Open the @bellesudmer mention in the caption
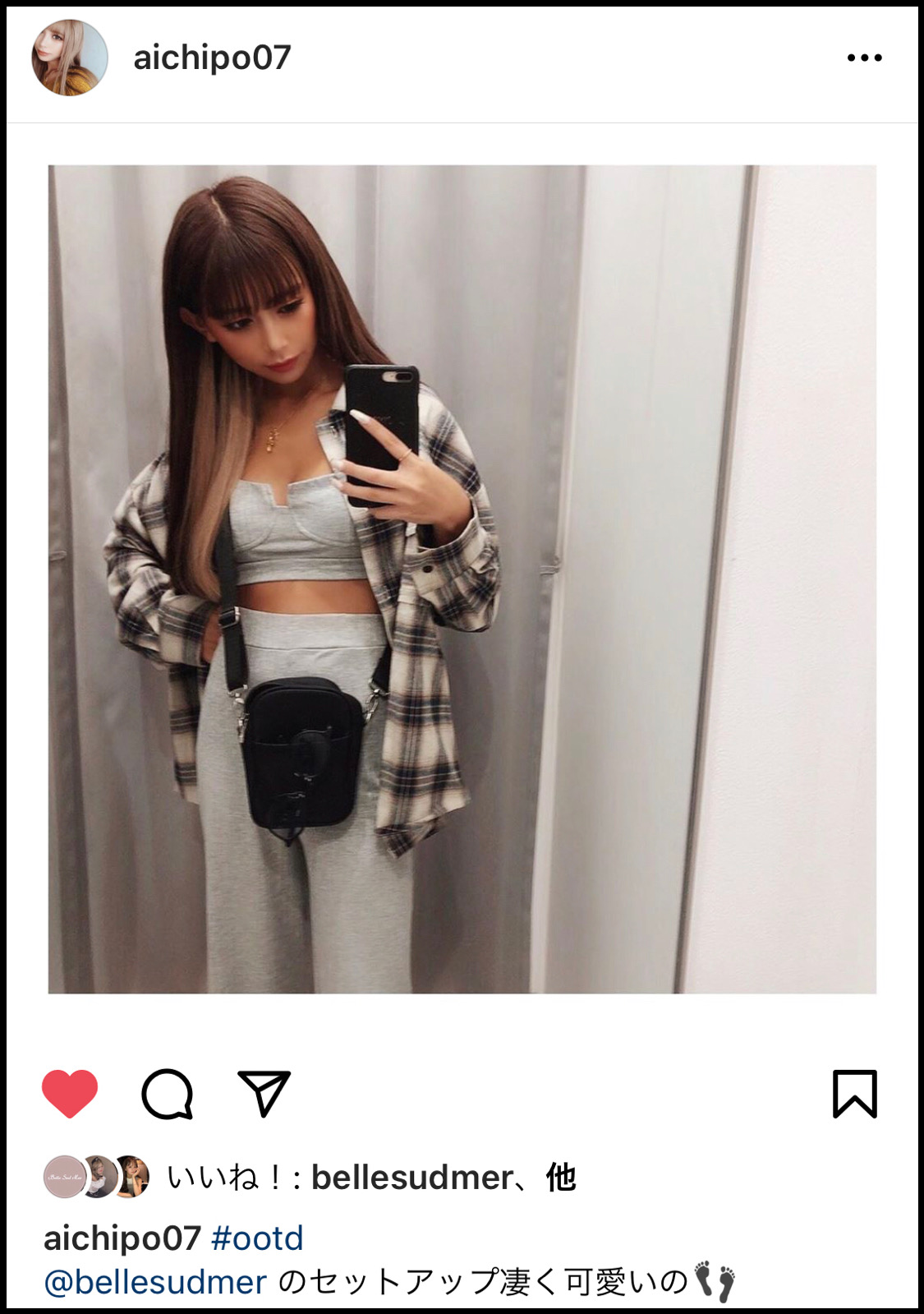 (155, 1282)
